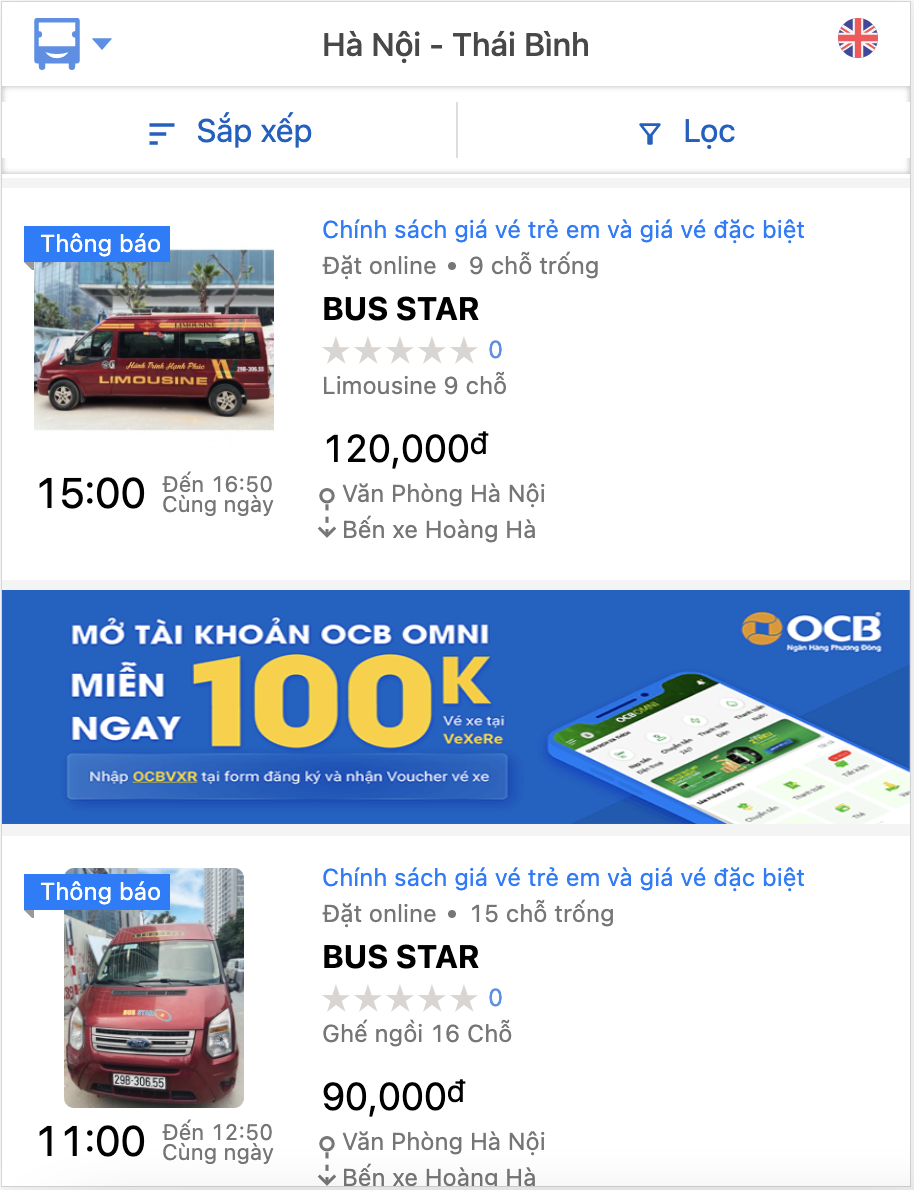Tap Thông báo badge on the 11:00 trip

pos(100,891)
